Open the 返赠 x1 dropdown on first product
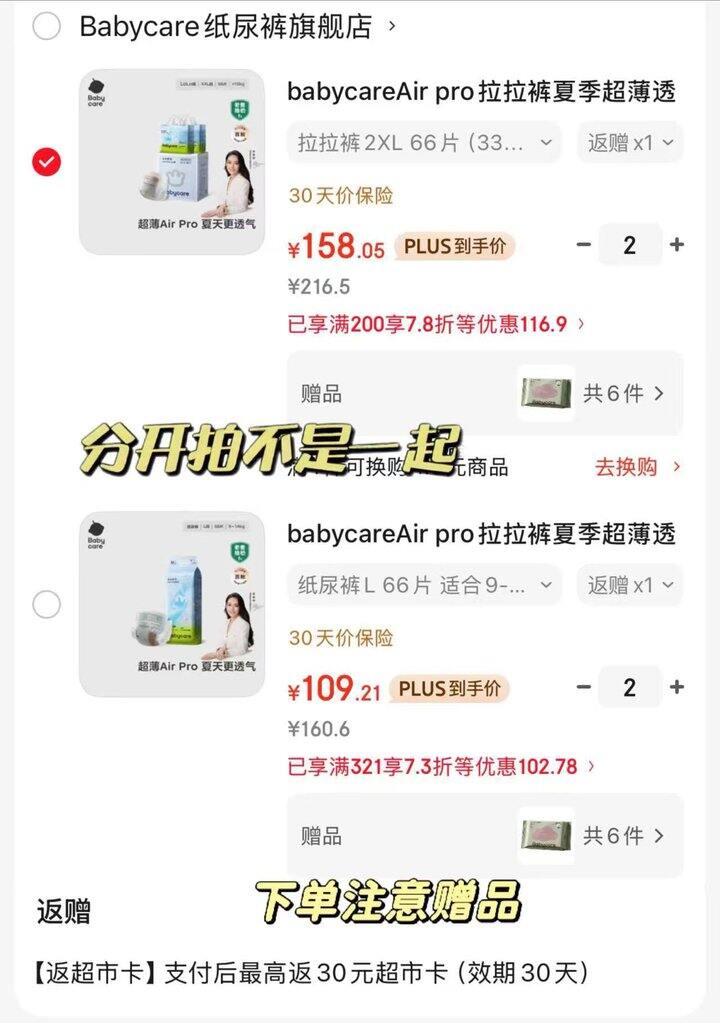 point(629,143)
